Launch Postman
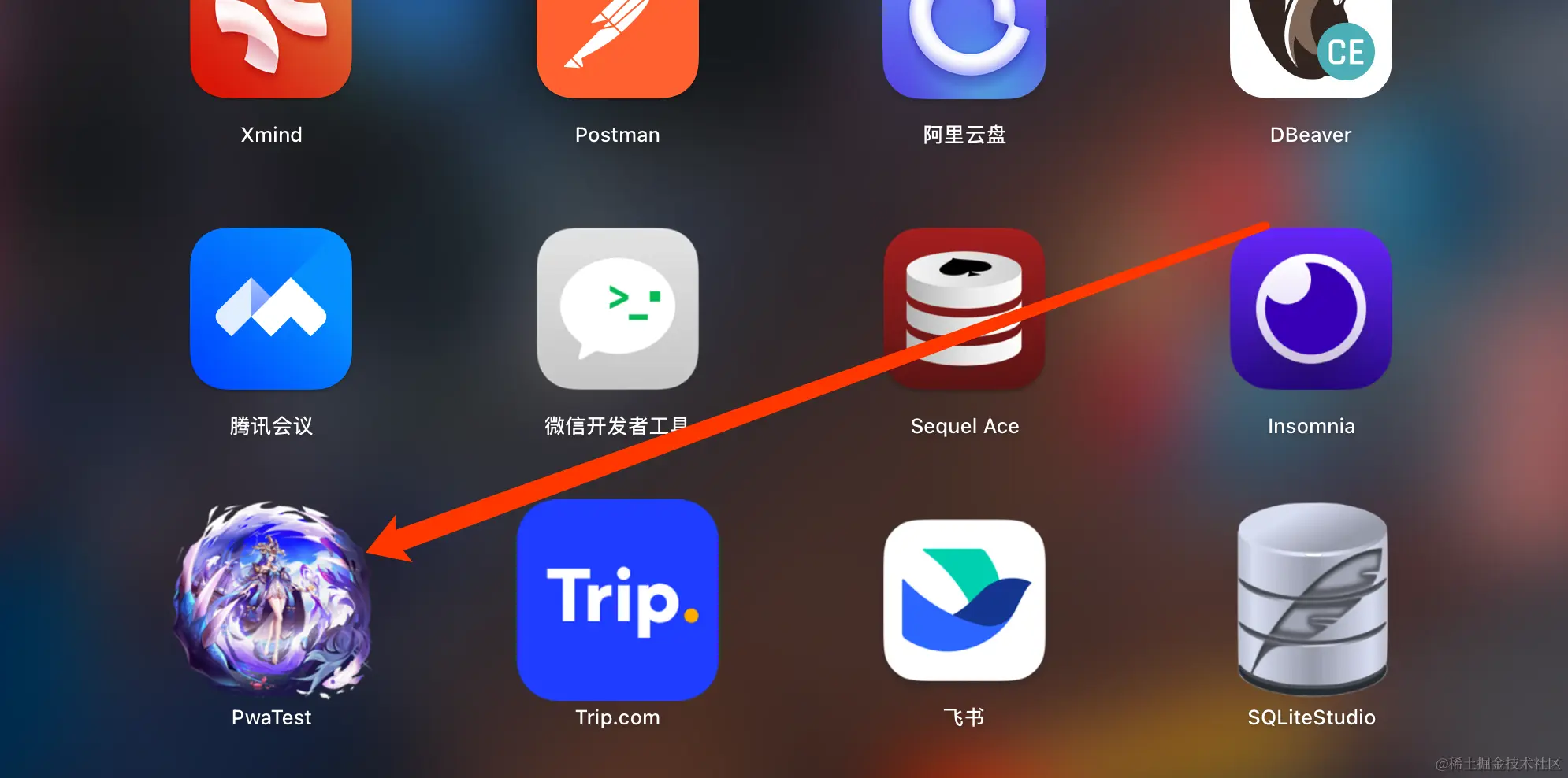The image size is (1568, 778). coord(617,47)
